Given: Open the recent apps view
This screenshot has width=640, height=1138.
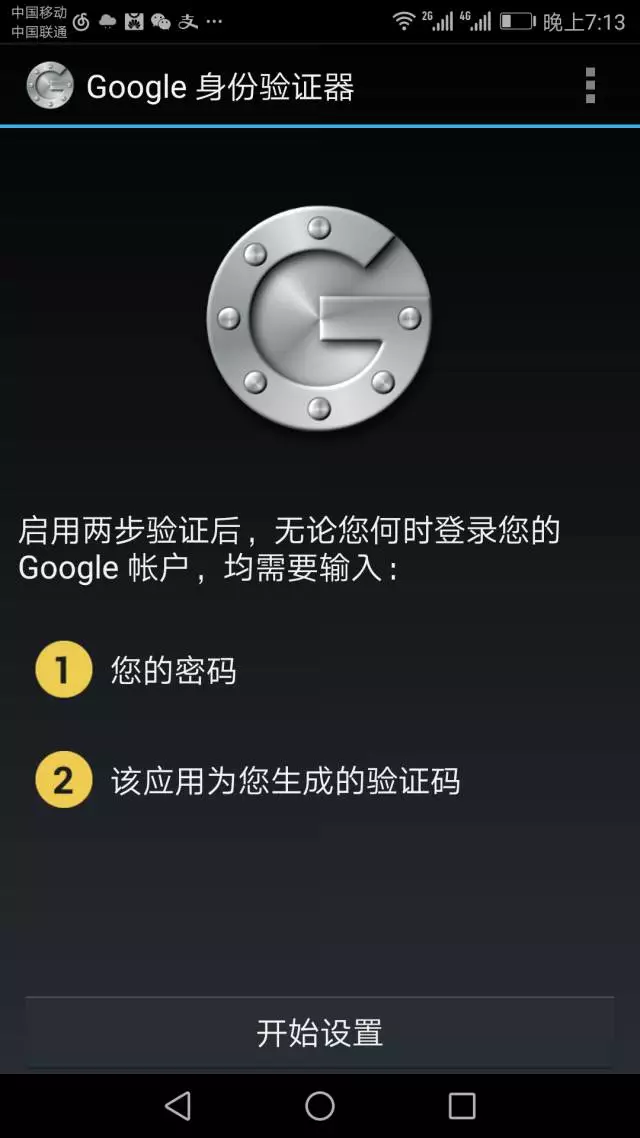Looking at the screenshot, I should (462, 1105).
